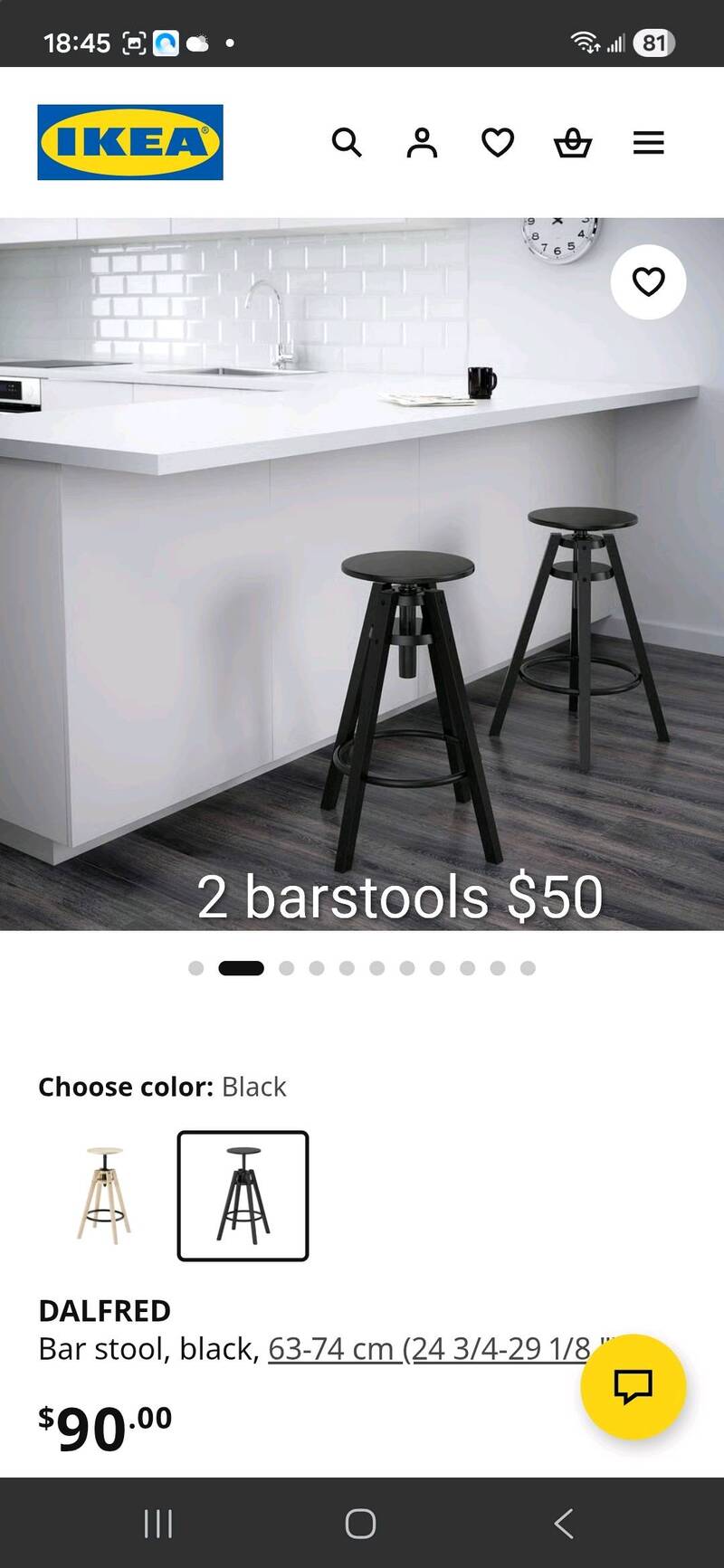The height and width of the screenshot is (1568, 724).
Task: Go back using the system back button
Action: click(x=564, y=1524)
